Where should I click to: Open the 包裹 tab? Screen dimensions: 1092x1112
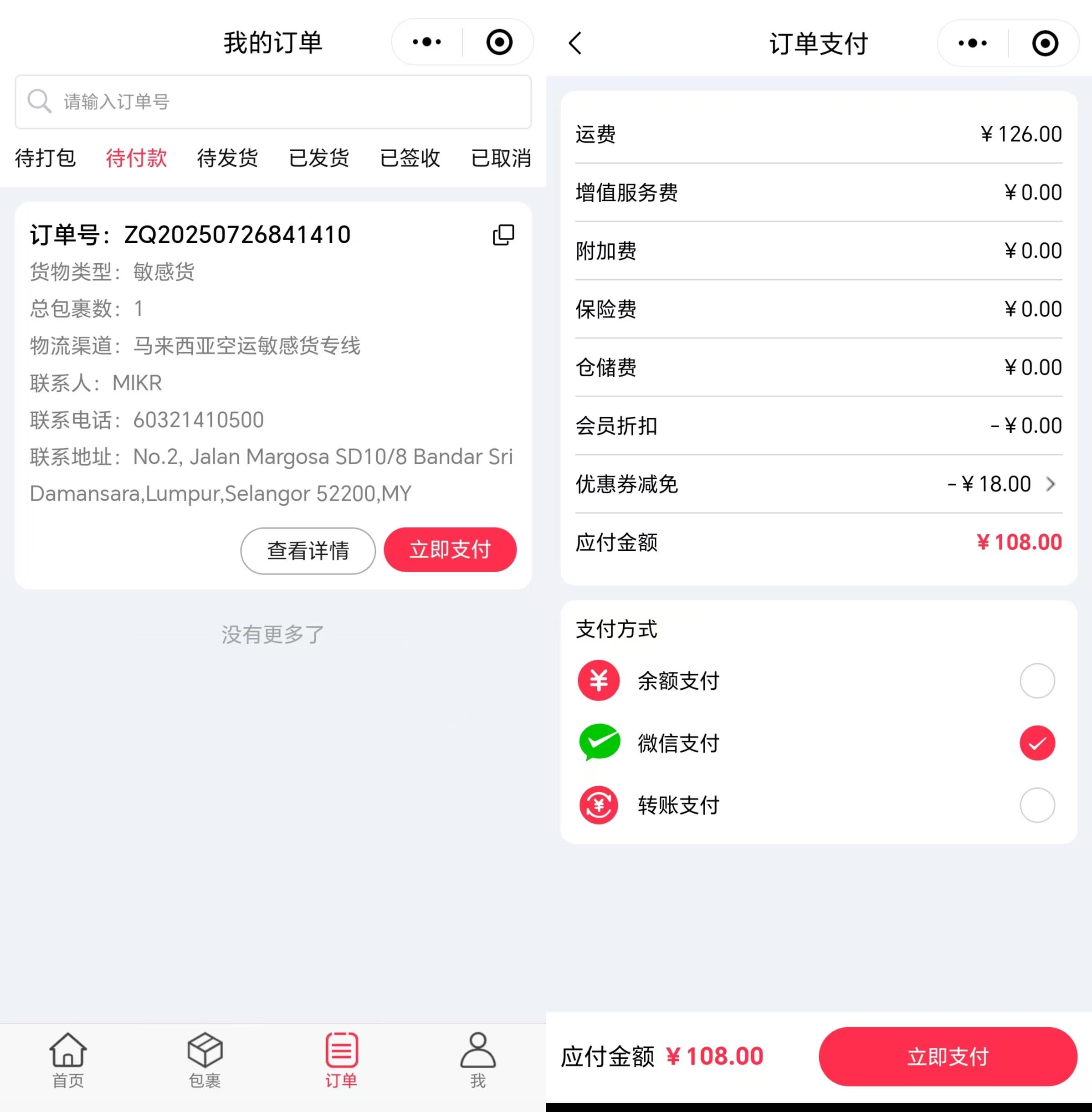(205, 1061)
